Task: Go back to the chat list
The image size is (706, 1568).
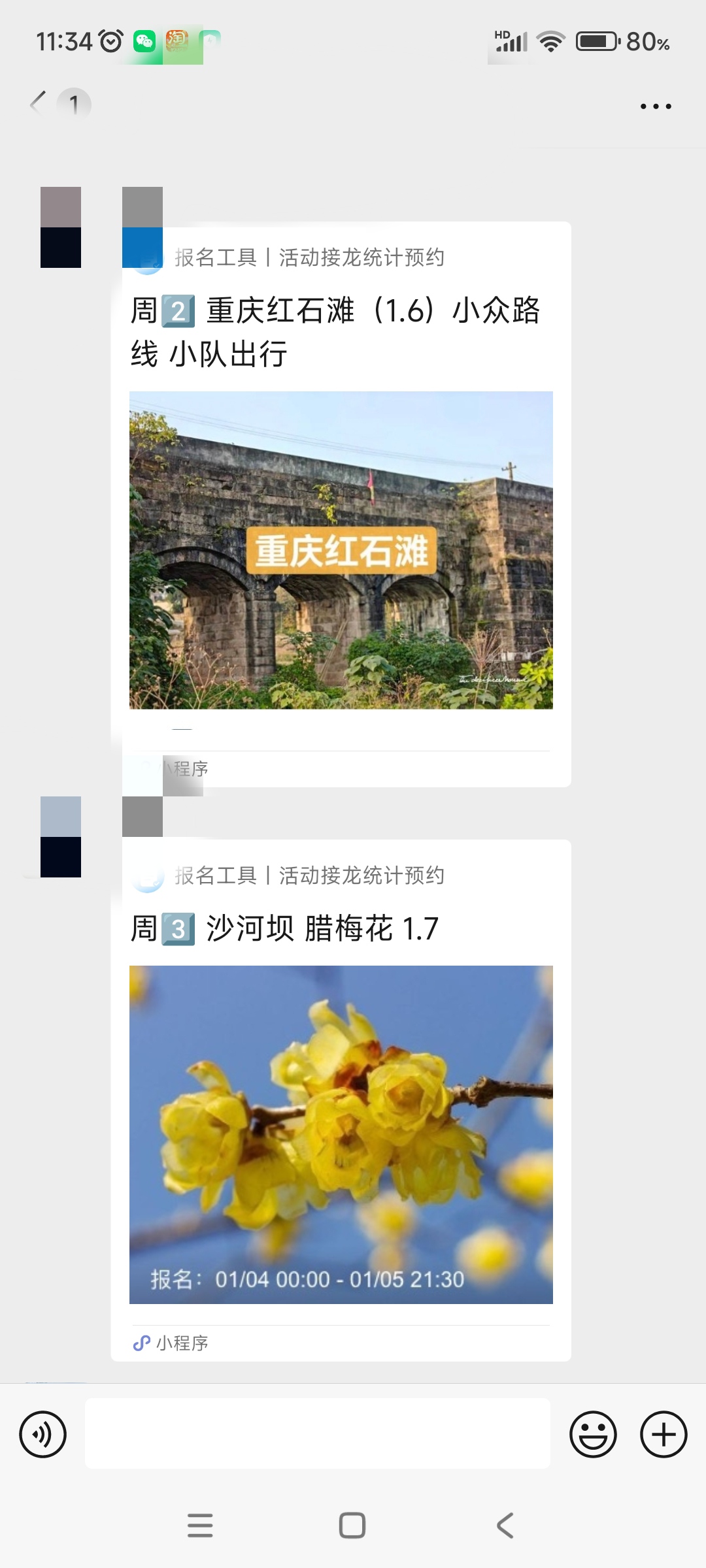Action: (39, 105)
